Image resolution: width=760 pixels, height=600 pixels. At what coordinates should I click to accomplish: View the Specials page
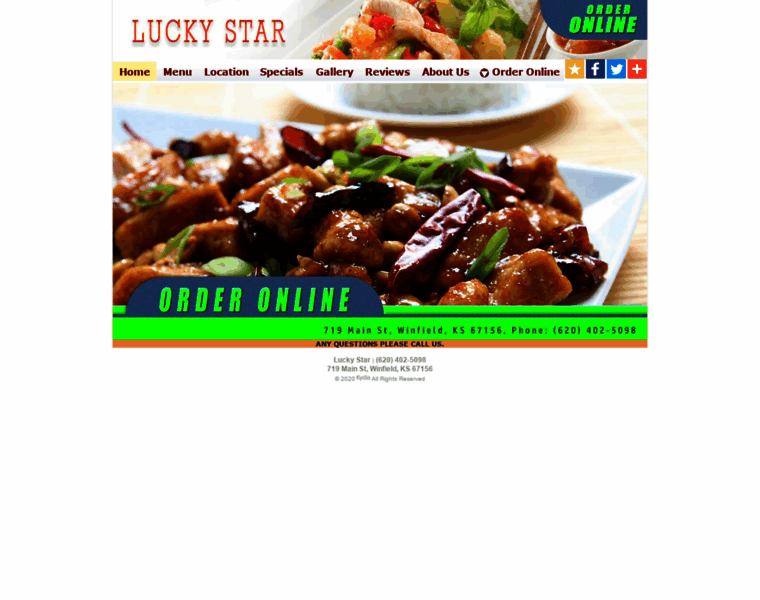pos(281,72)
